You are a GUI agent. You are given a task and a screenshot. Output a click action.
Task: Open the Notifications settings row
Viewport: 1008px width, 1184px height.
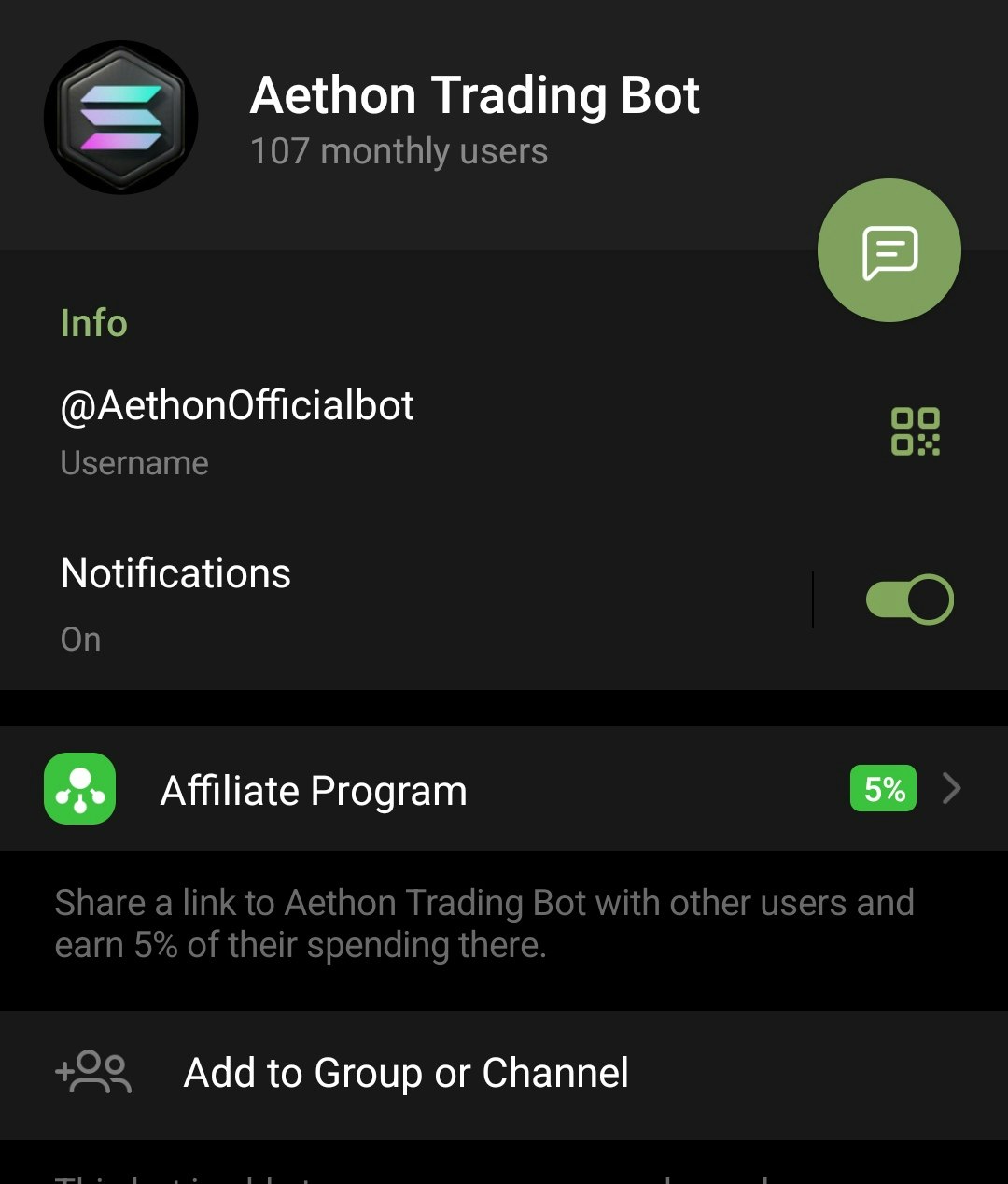point(373,601)
